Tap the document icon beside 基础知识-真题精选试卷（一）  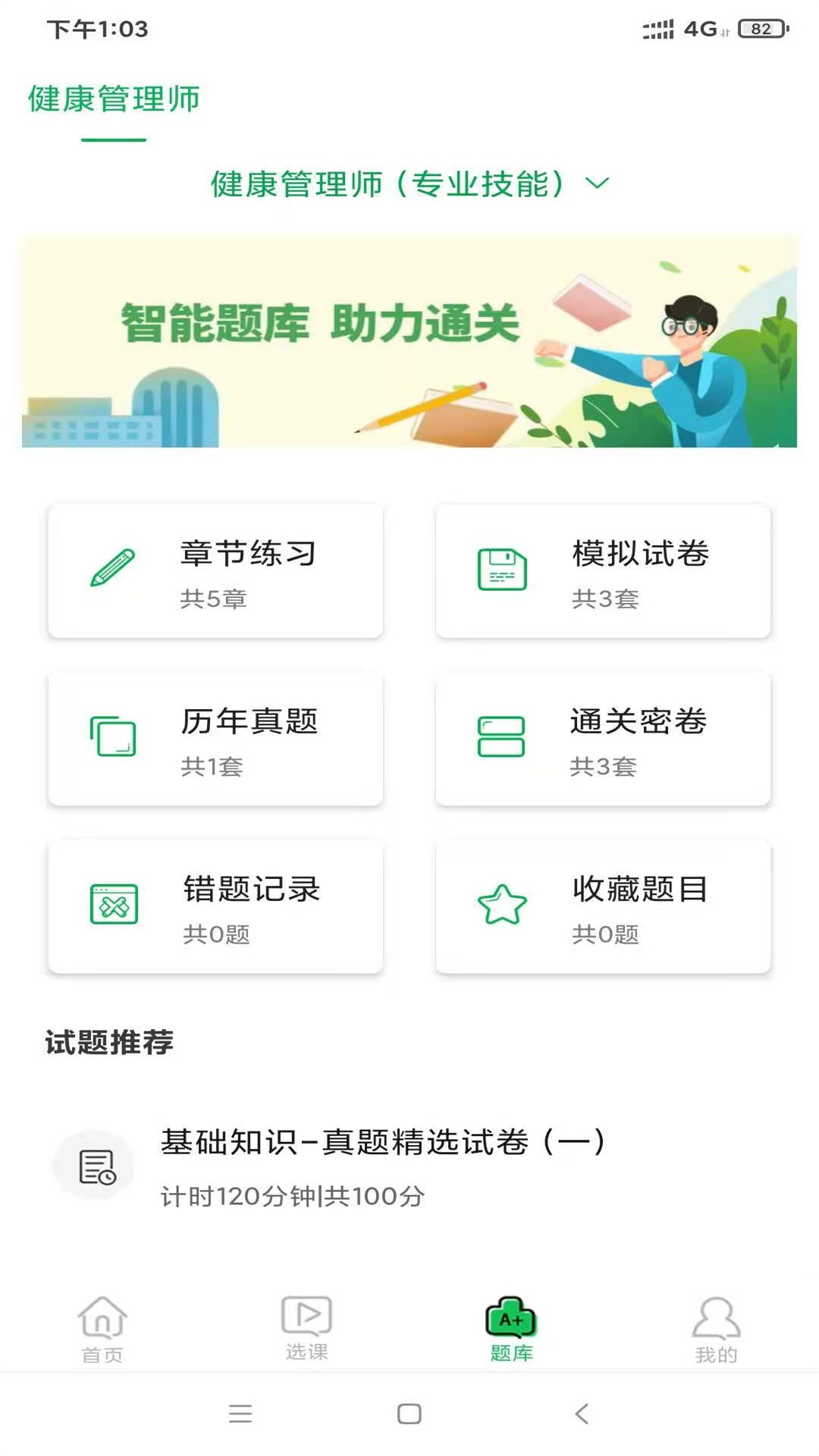coord(94,1166)
